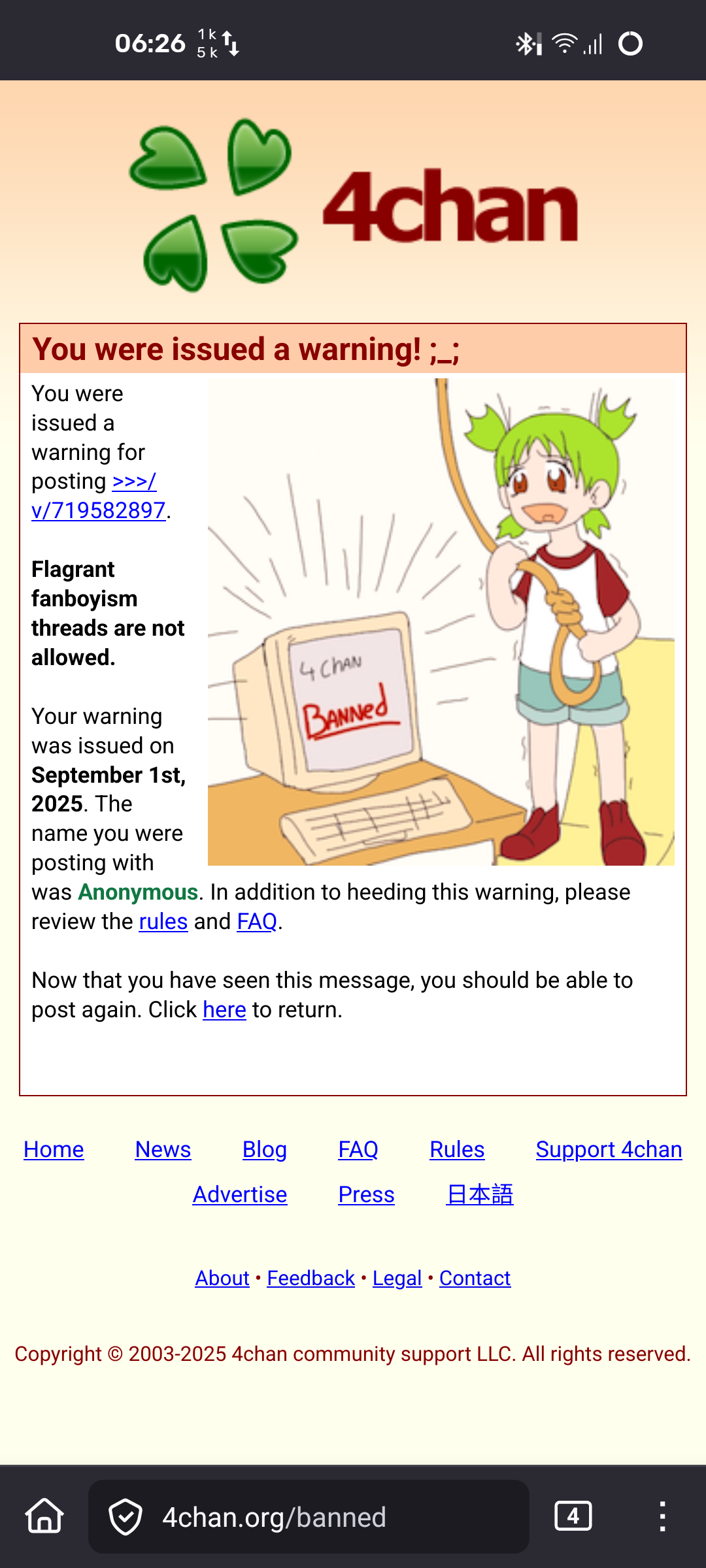
Task: Open the Contact link
Action: (x=475, y=1278)
